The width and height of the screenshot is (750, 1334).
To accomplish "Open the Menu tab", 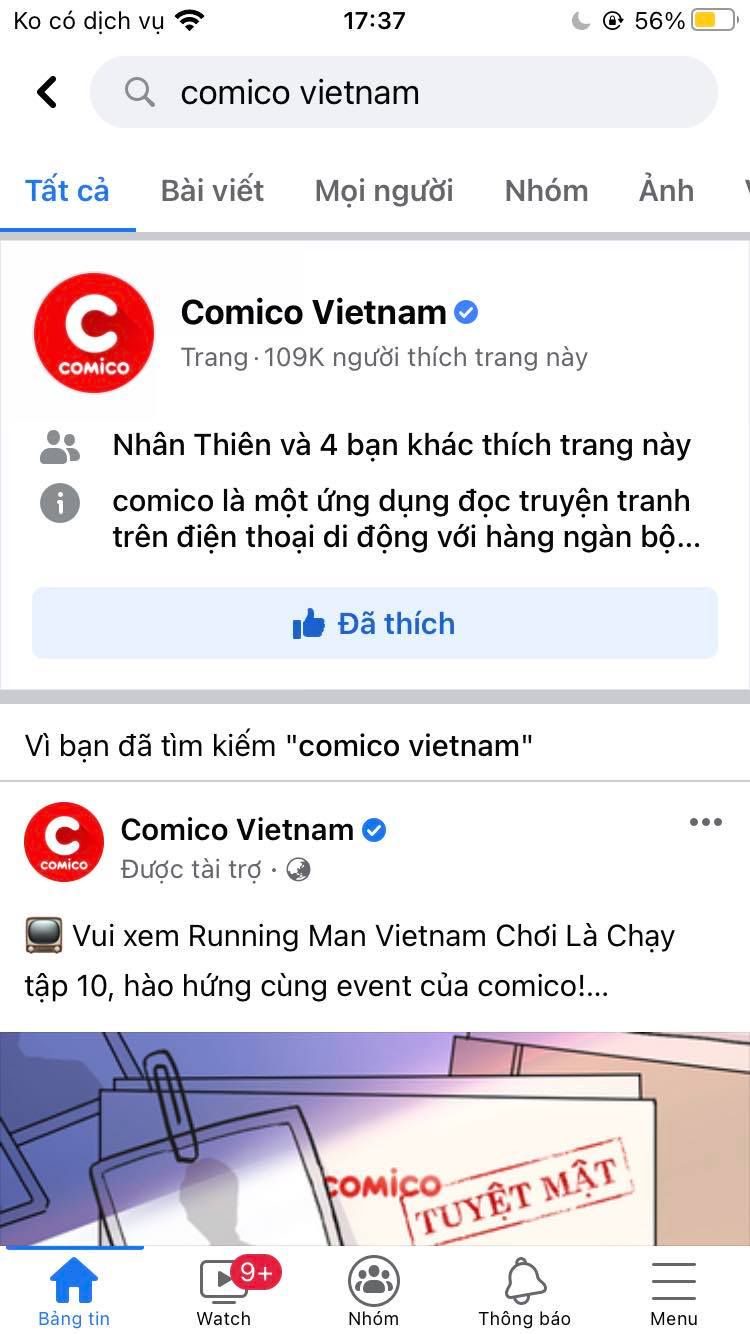I will click(674, 1290).
